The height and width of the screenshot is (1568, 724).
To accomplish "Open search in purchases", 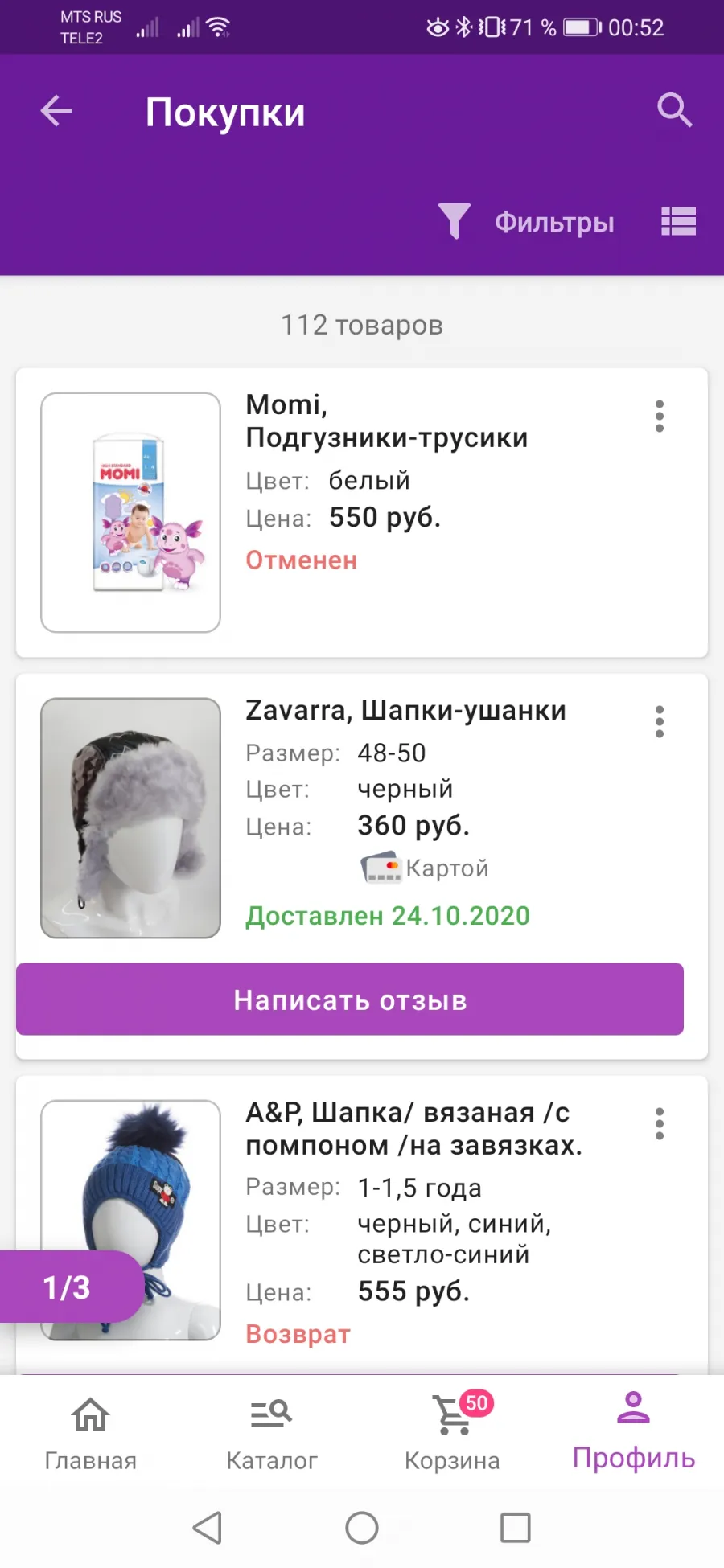I will click(674, 110).
